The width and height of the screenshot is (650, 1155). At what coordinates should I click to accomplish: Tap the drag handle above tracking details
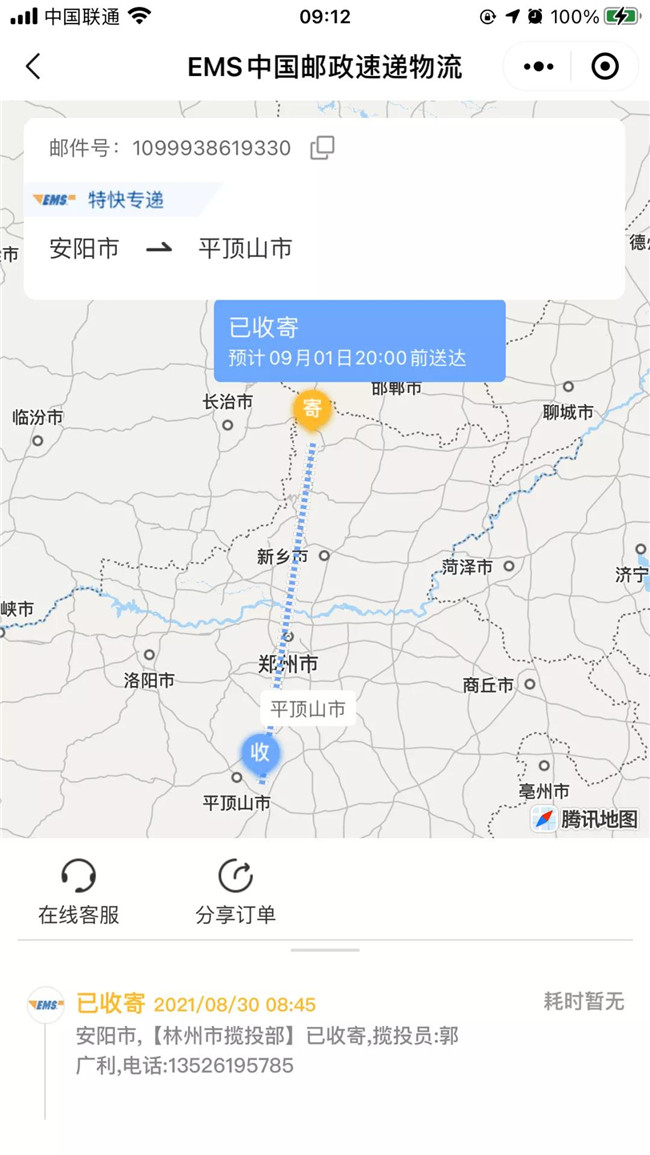tap(325, 950)
